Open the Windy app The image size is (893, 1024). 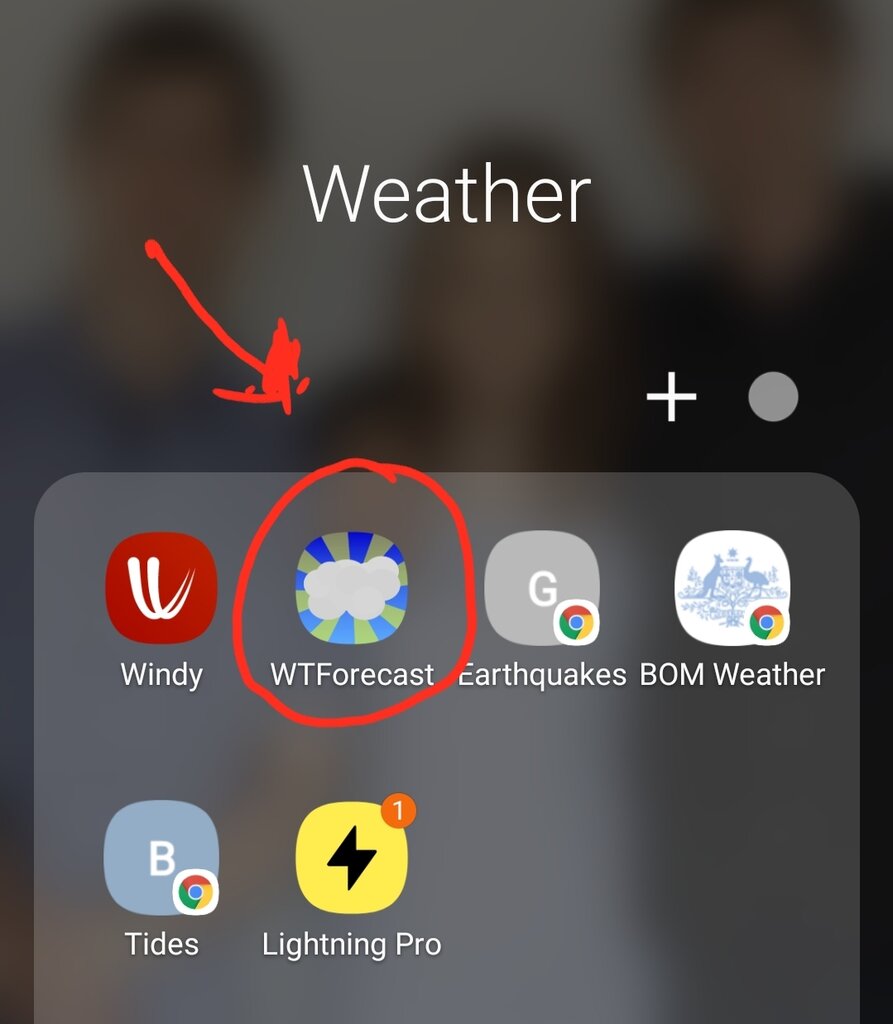pyautogui.click(x=161, y=588)
